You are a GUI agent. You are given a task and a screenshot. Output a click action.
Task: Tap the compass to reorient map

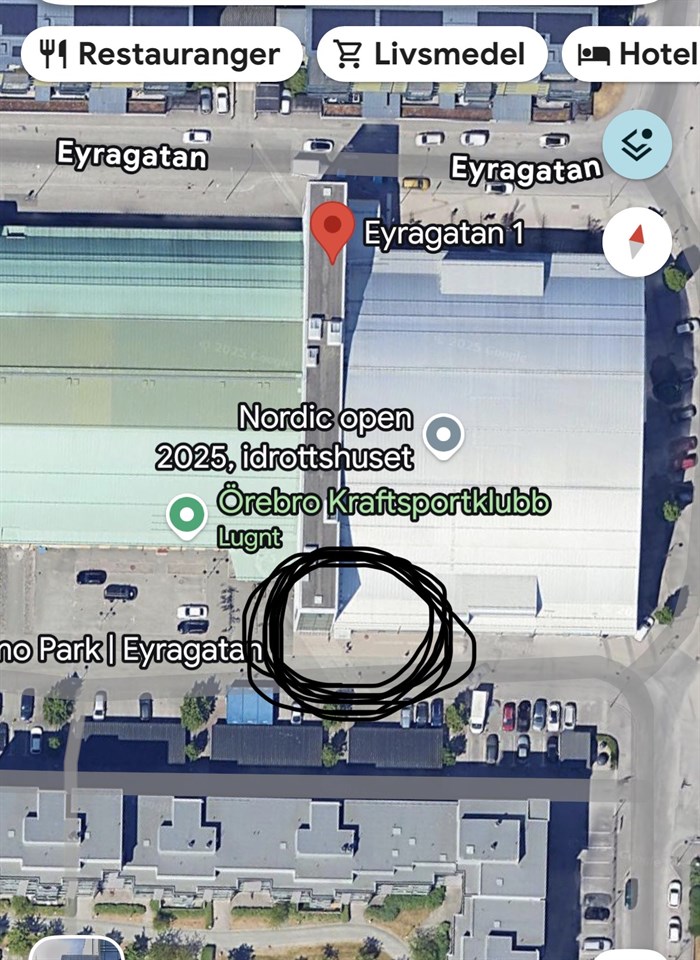637,242
